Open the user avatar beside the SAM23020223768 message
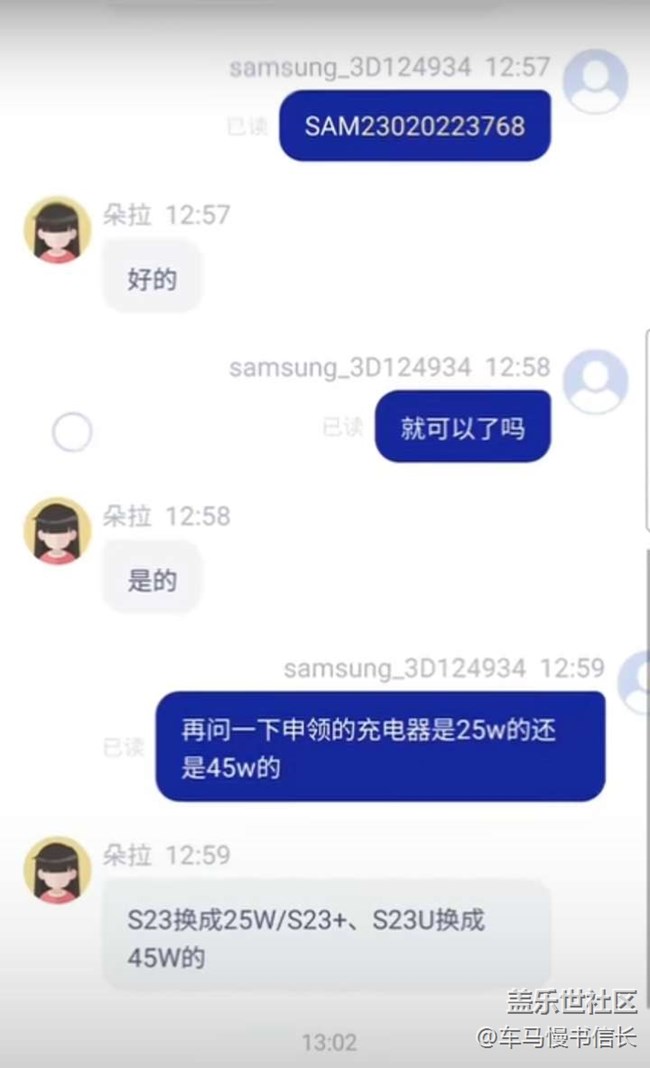This screenshot has width=650, height=1068. click(595, 82)
